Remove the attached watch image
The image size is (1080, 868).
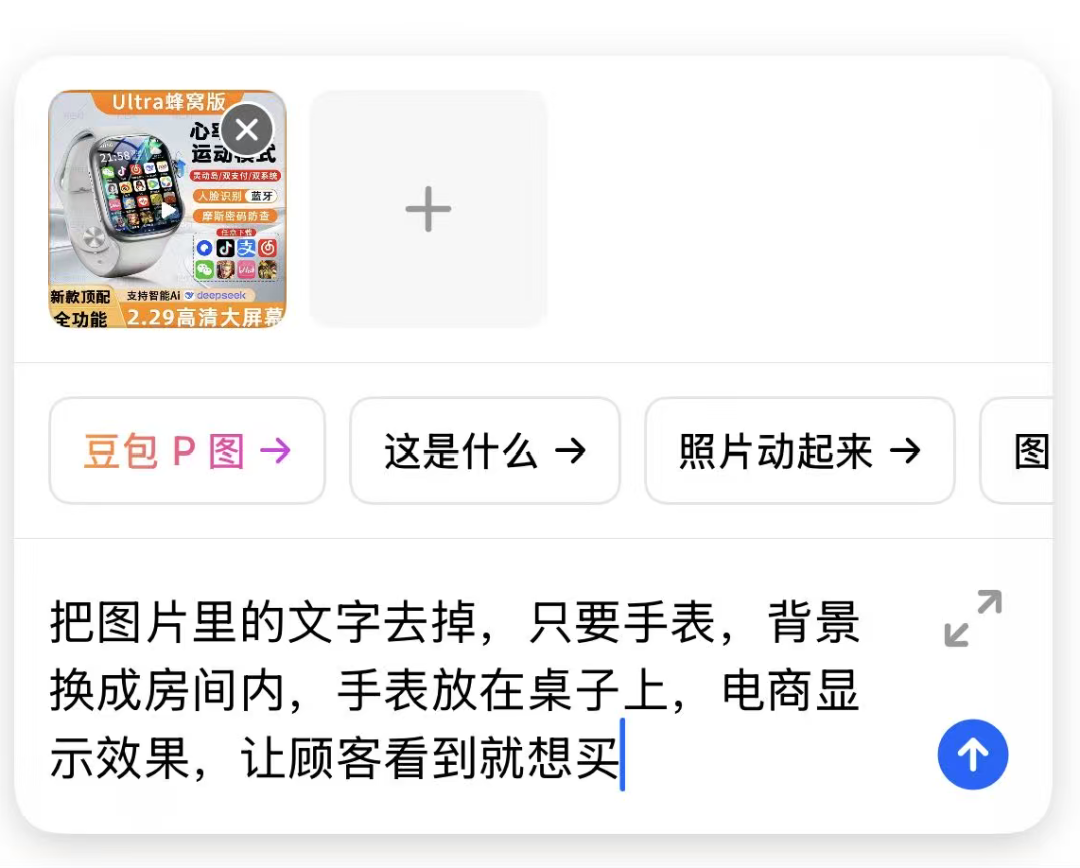point(247,130)
